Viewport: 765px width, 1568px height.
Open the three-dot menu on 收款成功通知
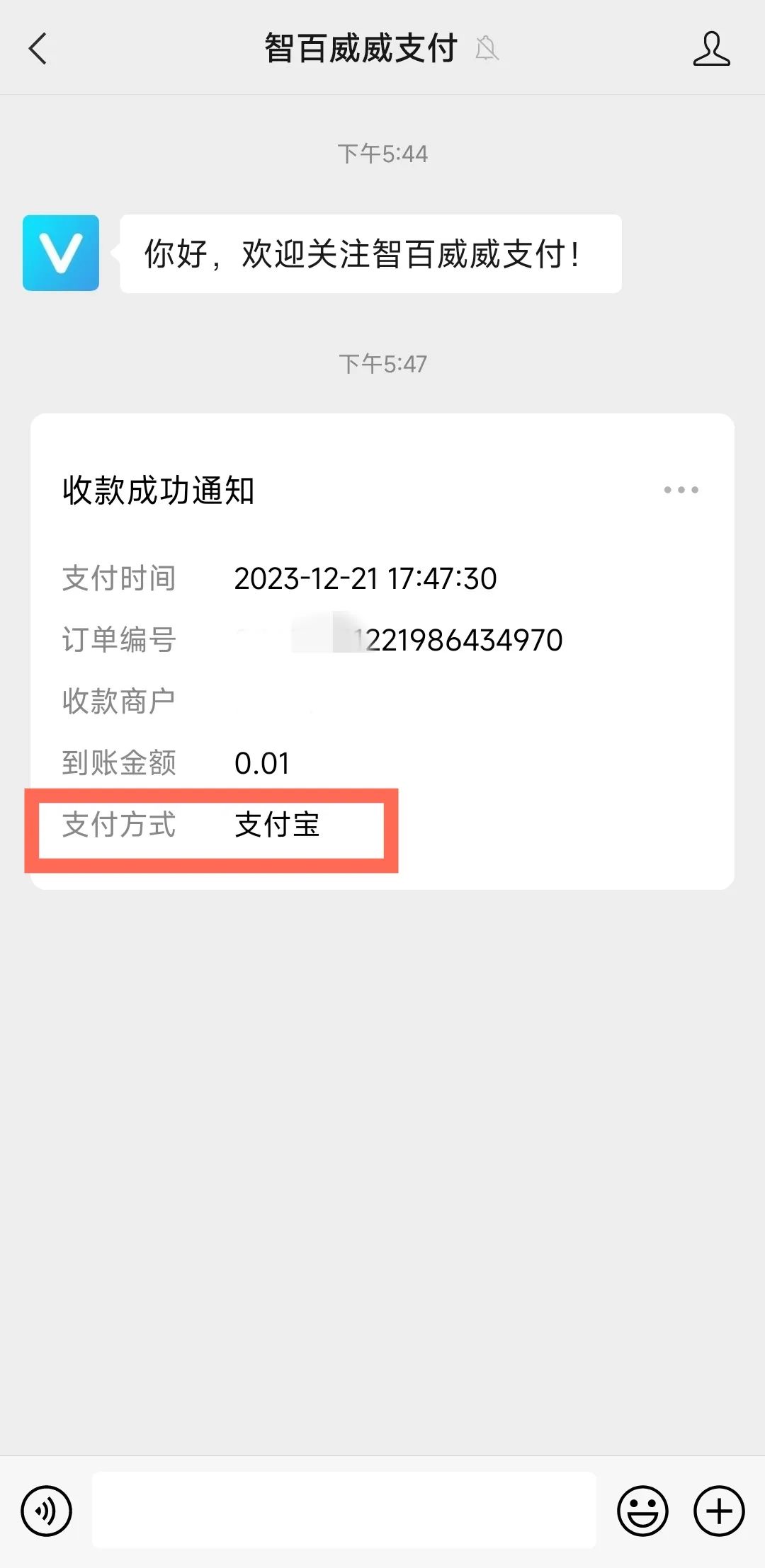[x=681, y=490]
